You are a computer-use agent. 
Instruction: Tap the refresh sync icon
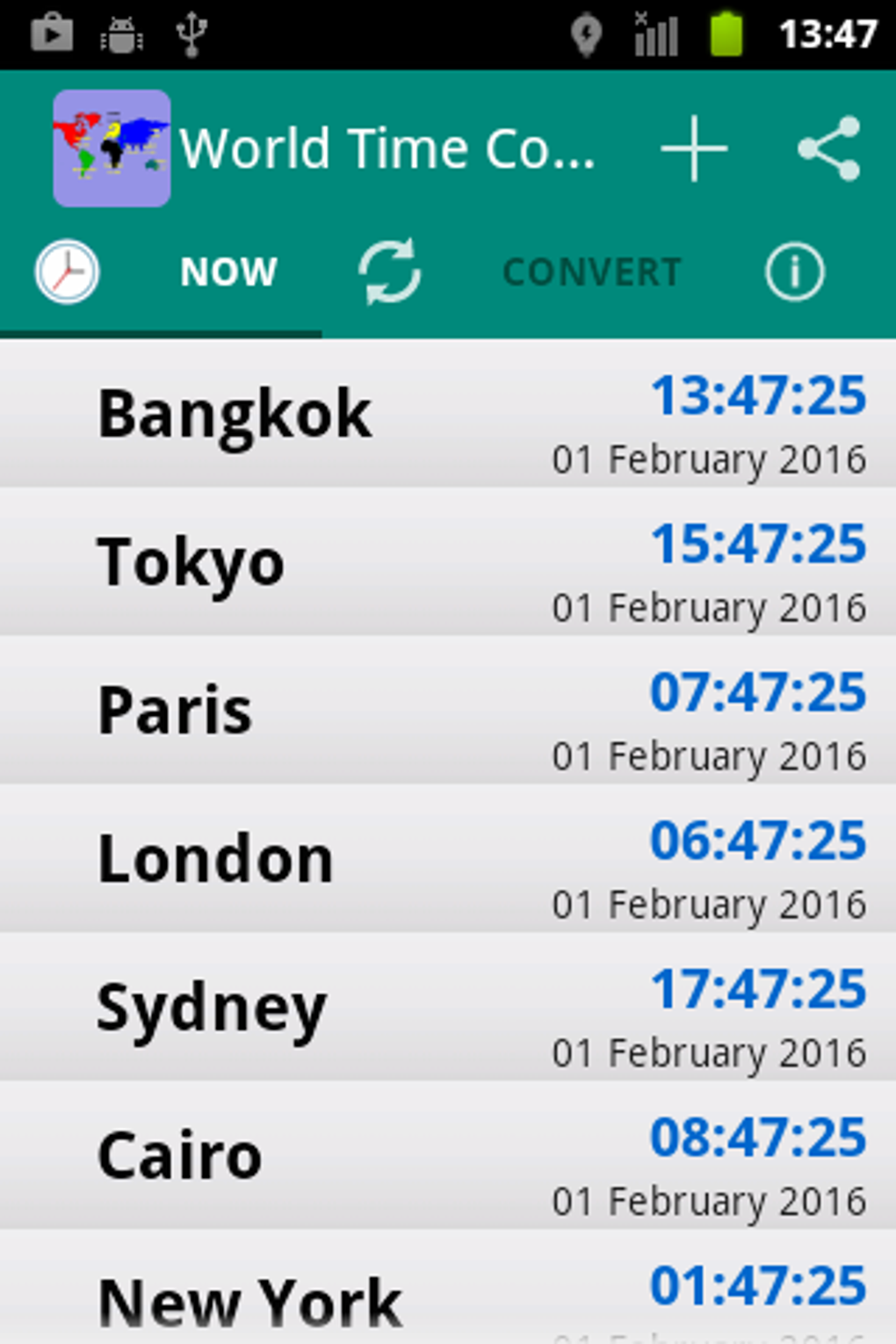[x=390, y=271]
